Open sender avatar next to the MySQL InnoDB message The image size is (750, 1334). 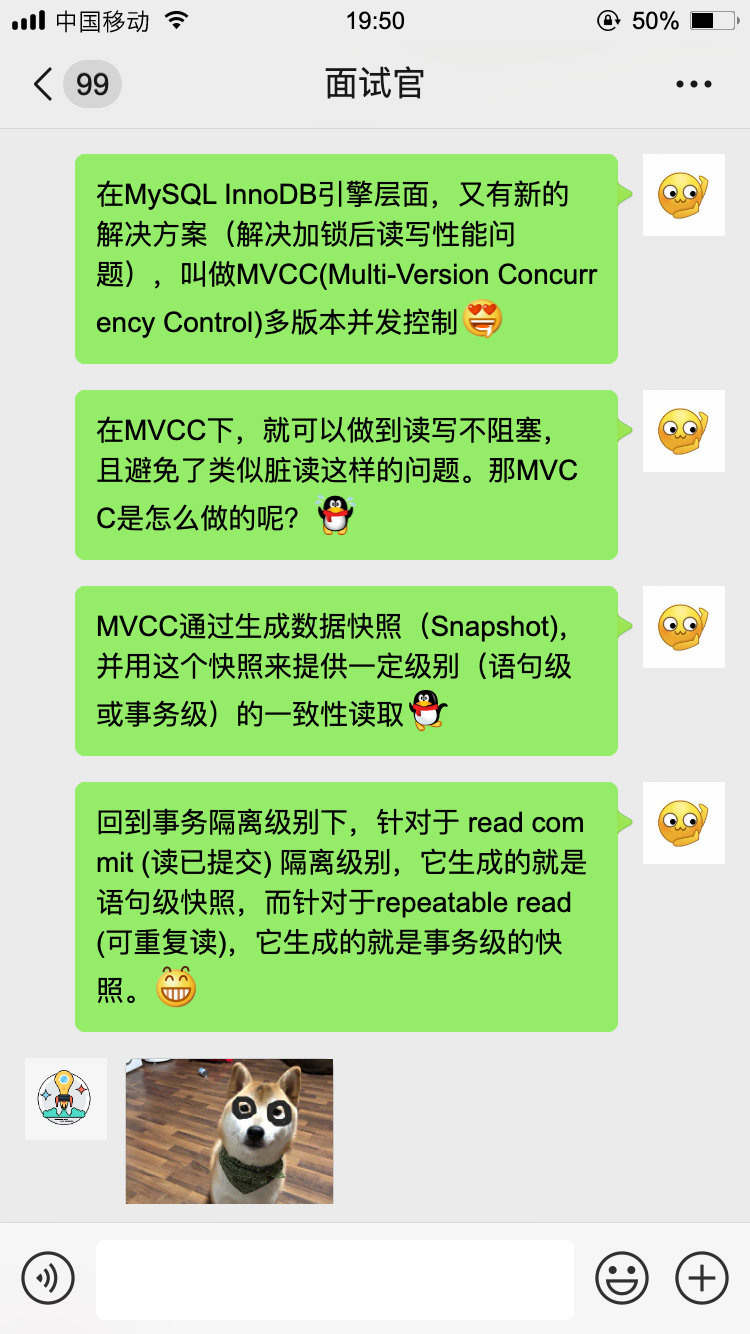pos(683,195)
